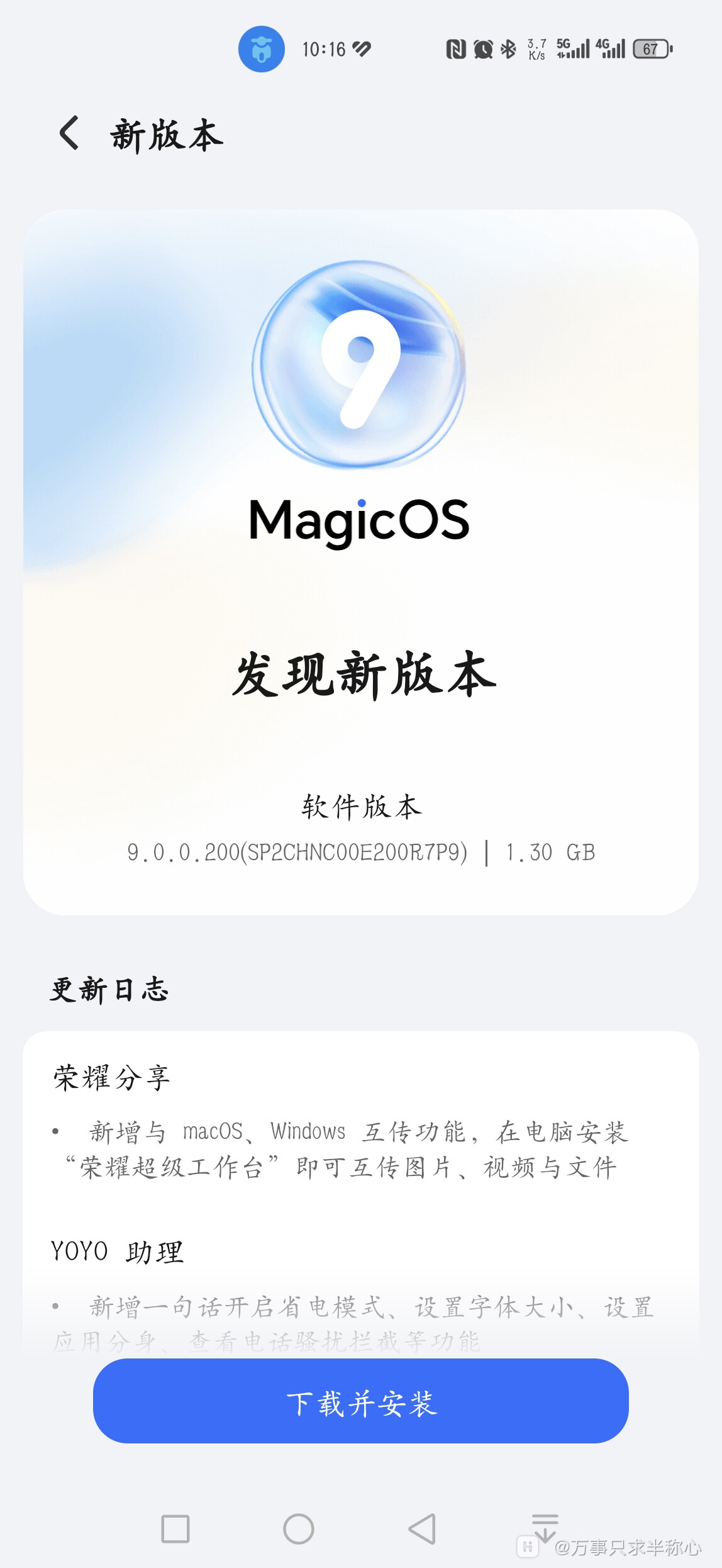722x1568 pixels.
Task: Tap the system back triangle
Action: (x=422, y=1528)
